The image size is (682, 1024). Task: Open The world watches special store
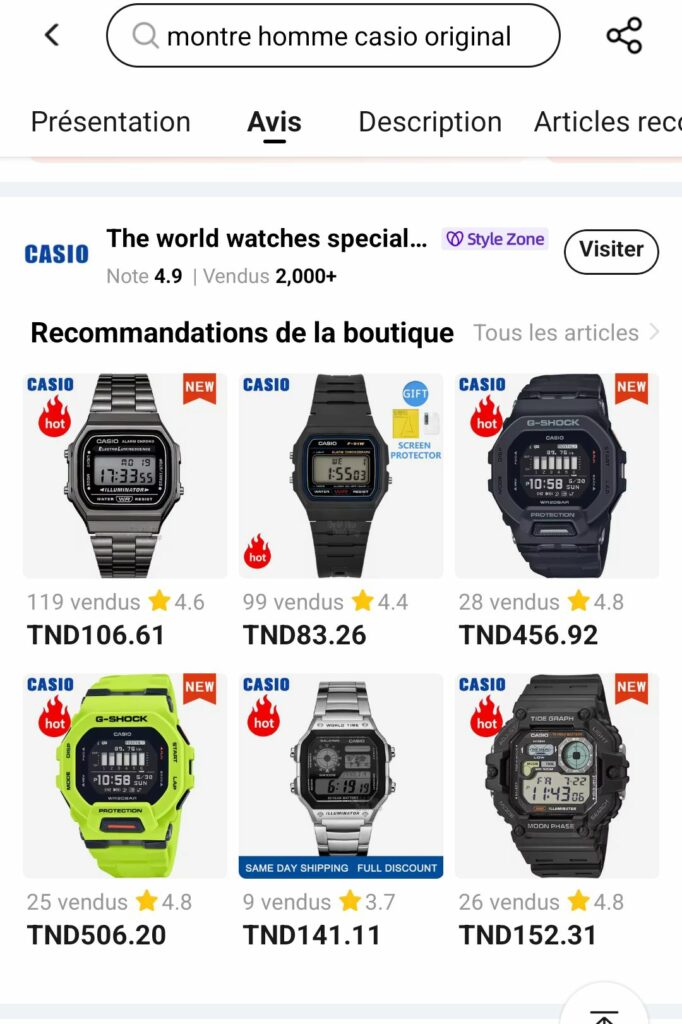coord(266,240)
